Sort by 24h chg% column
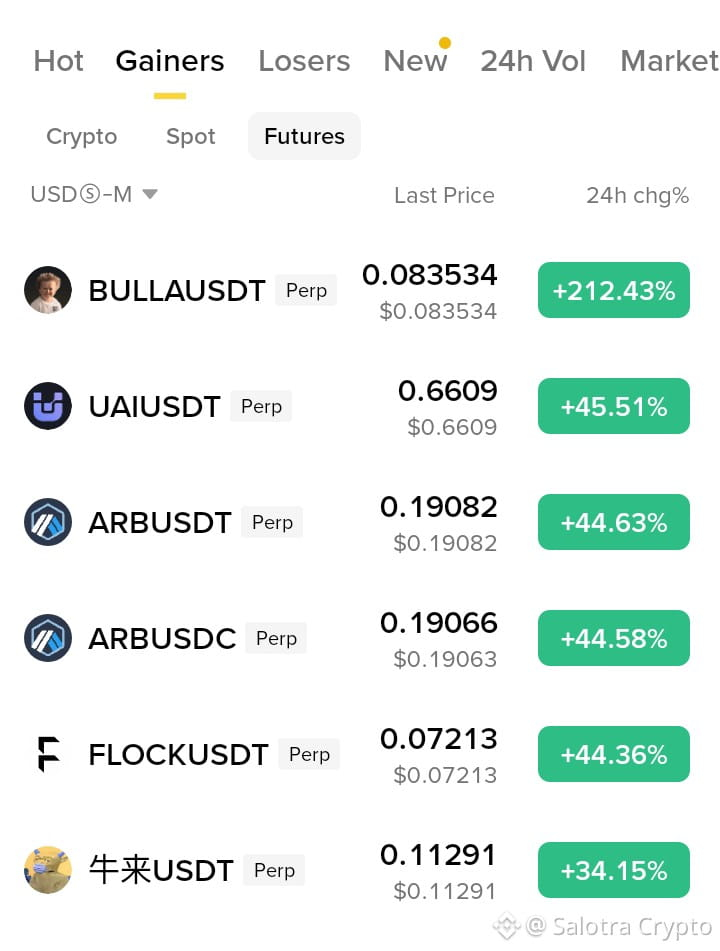 [x=638, y=195]
